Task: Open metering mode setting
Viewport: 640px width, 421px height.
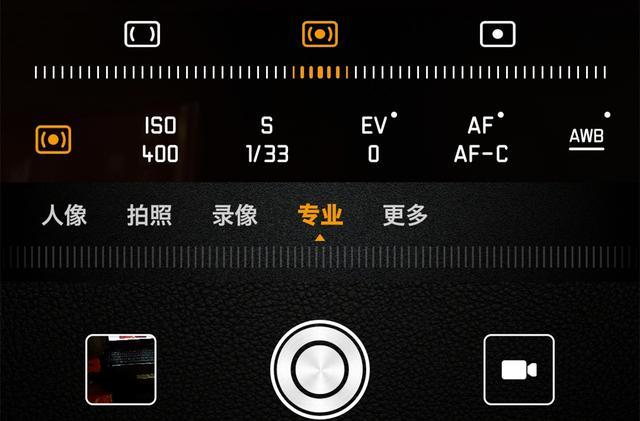Action: [52, 139]
